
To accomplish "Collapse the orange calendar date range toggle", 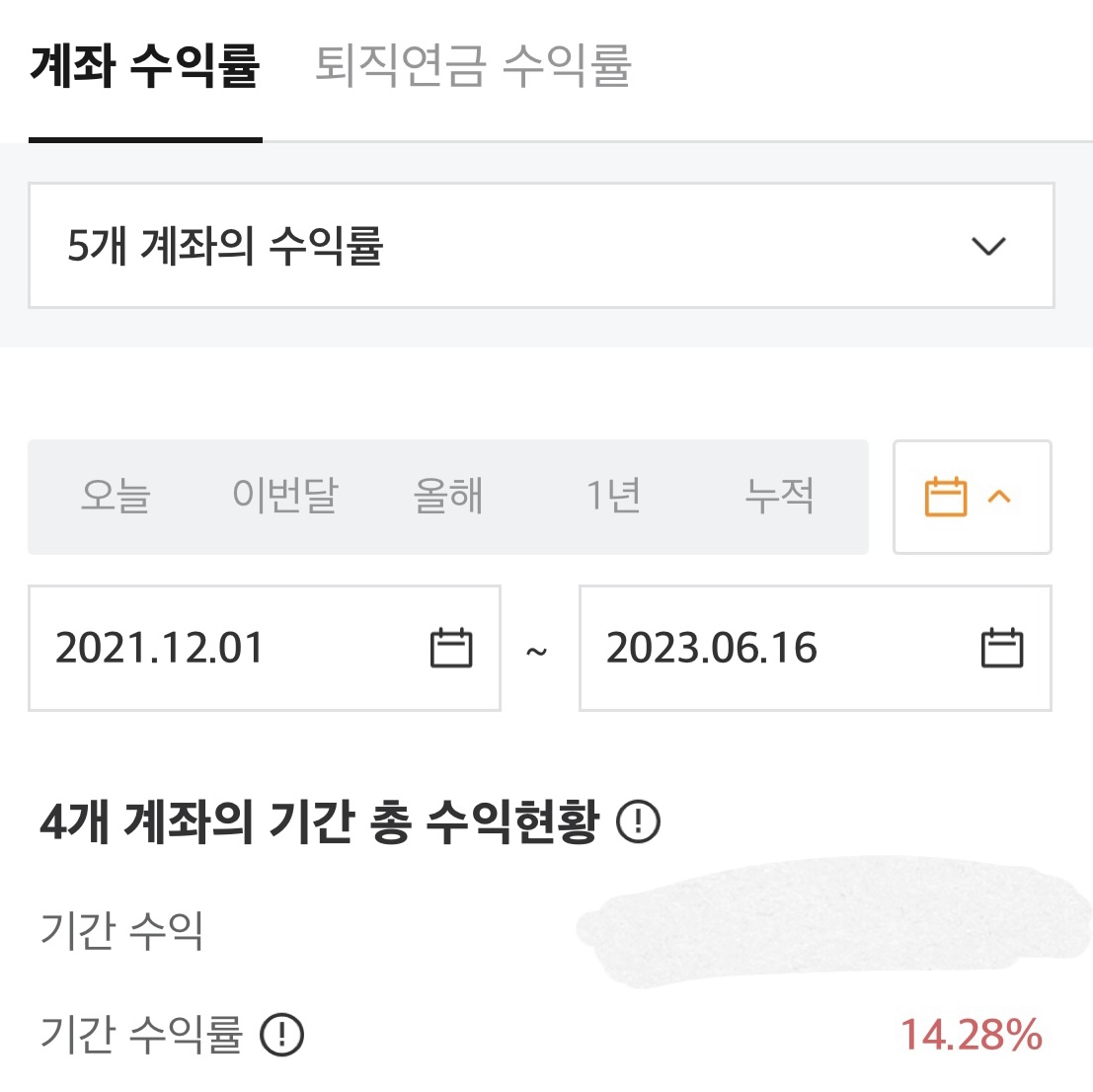I will pyautogui.click(x=972, y=497).
